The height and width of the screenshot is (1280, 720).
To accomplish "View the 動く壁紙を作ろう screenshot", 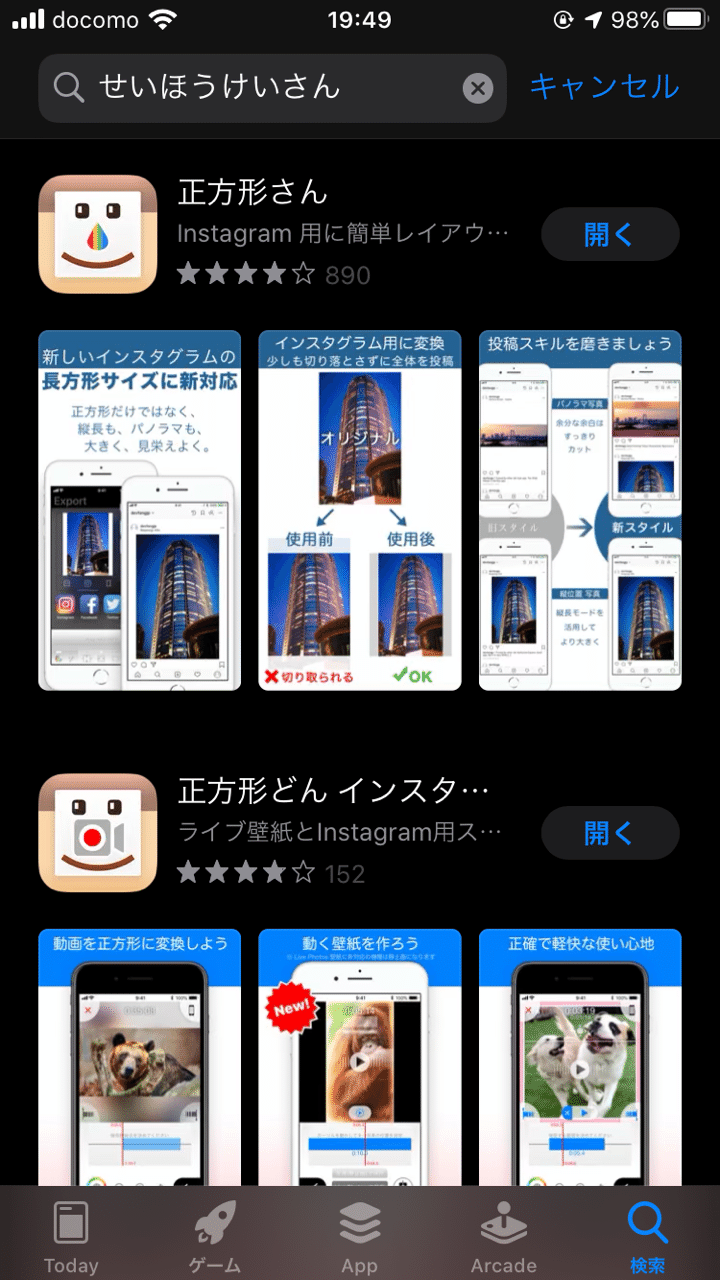I will pyautogui.click(x=360, y=1060).
